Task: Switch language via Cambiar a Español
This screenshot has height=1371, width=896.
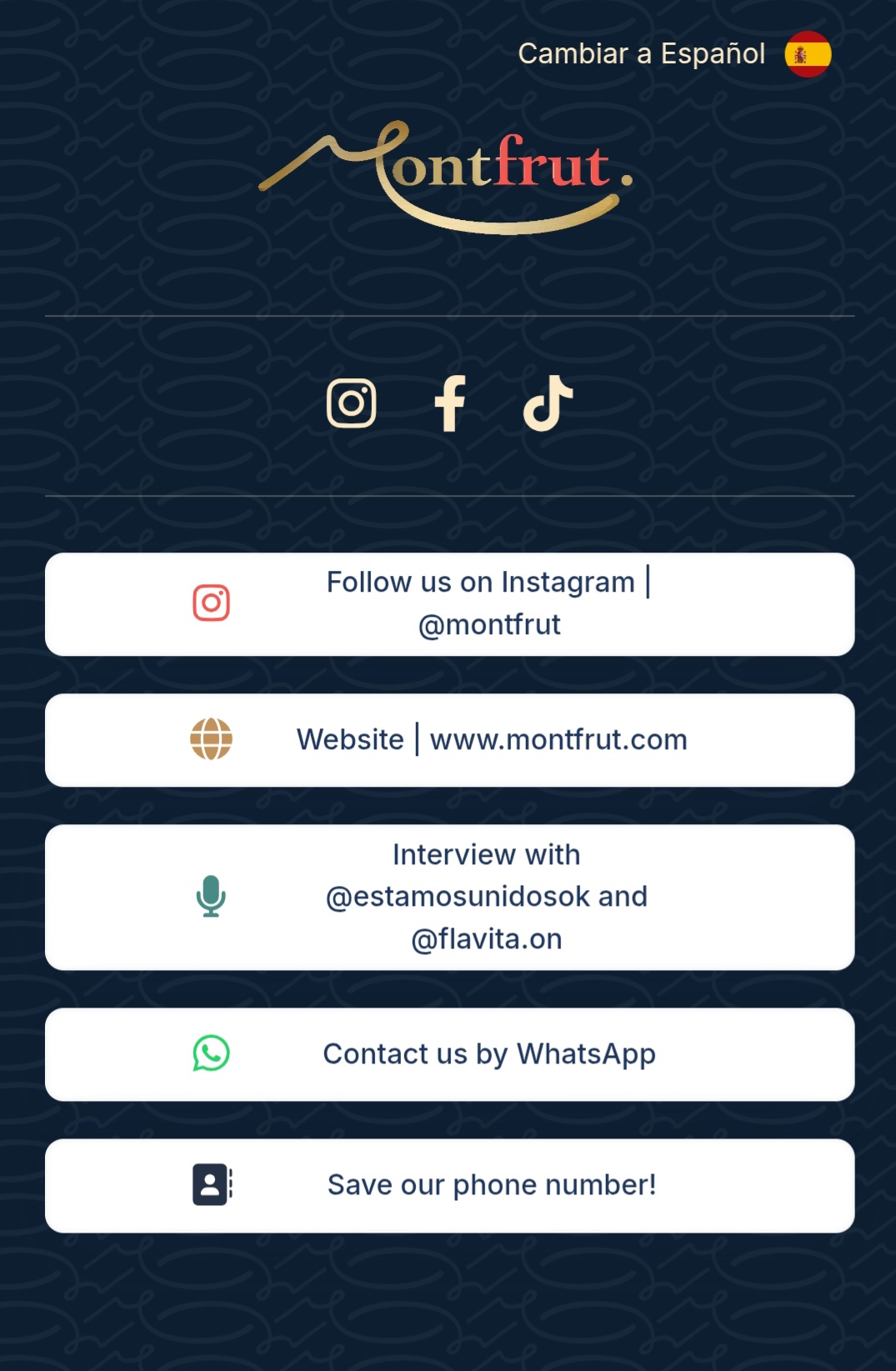Action: pyautogui.click(x=673, y=54)
